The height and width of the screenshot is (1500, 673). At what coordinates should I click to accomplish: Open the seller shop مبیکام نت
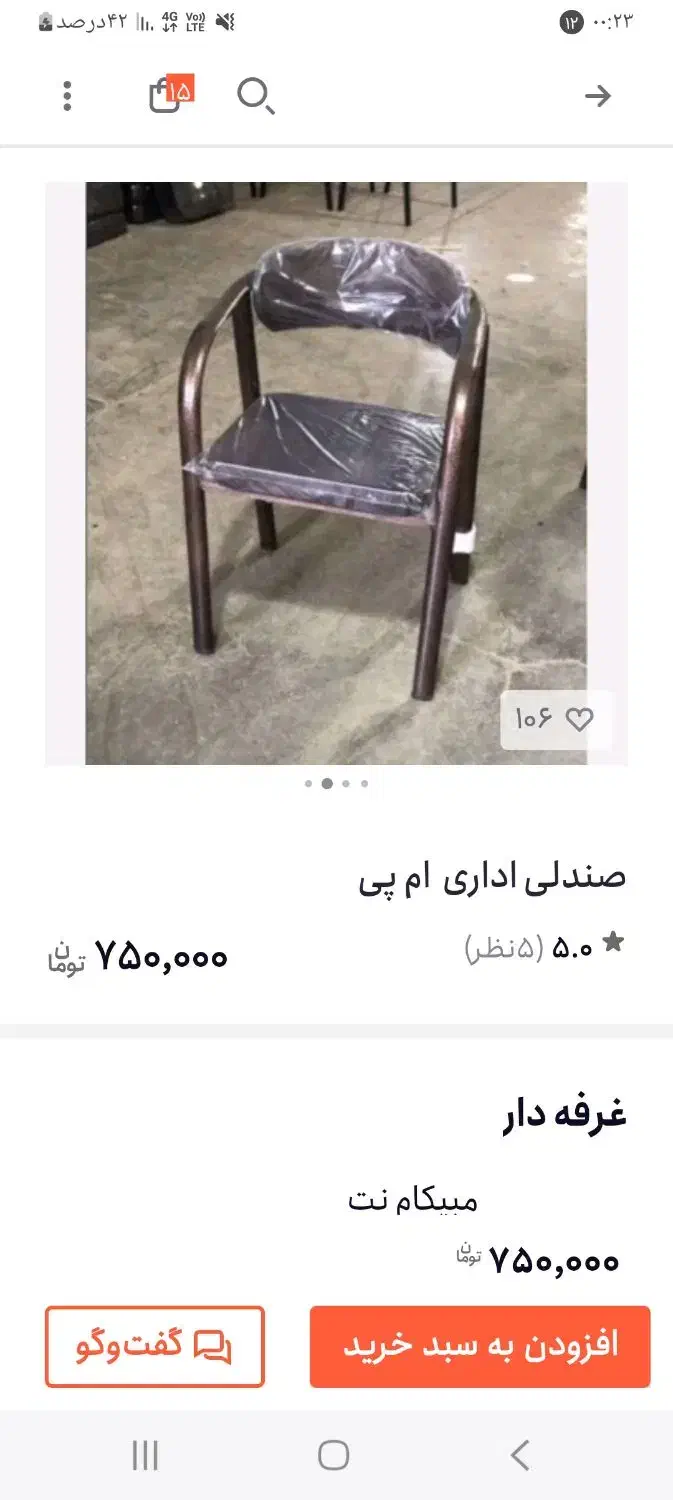[413, 1200]
